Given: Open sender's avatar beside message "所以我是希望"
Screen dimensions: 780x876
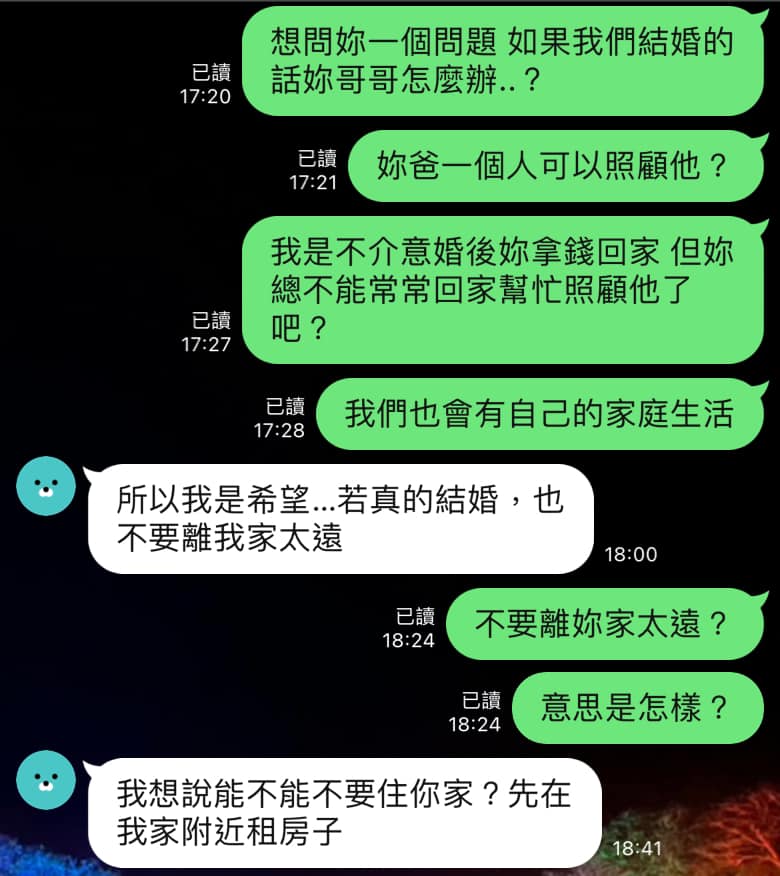Looking at the screenshot, I should (46, 486).
